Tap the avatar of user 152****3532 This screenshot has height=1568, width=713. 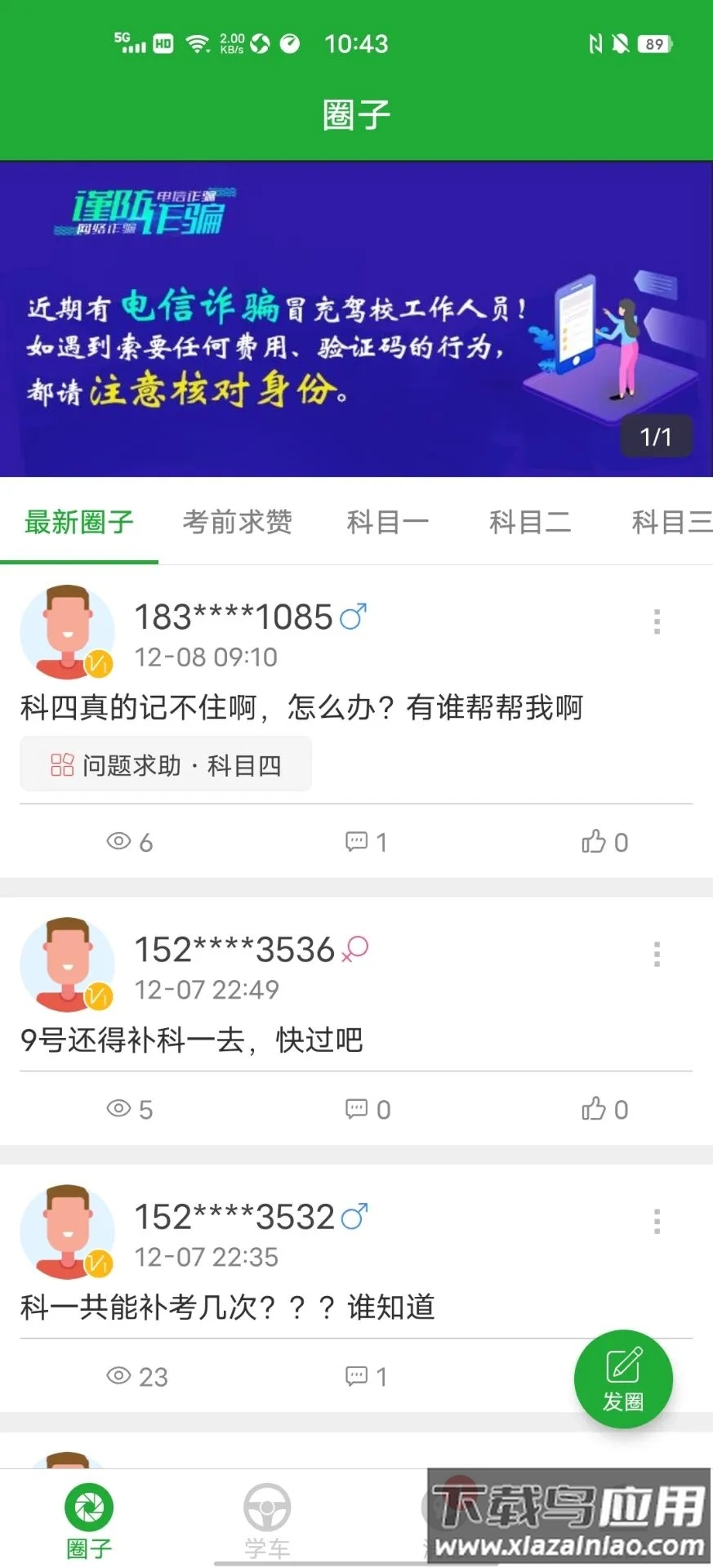pyautogui.click(x=68, y=1233)
